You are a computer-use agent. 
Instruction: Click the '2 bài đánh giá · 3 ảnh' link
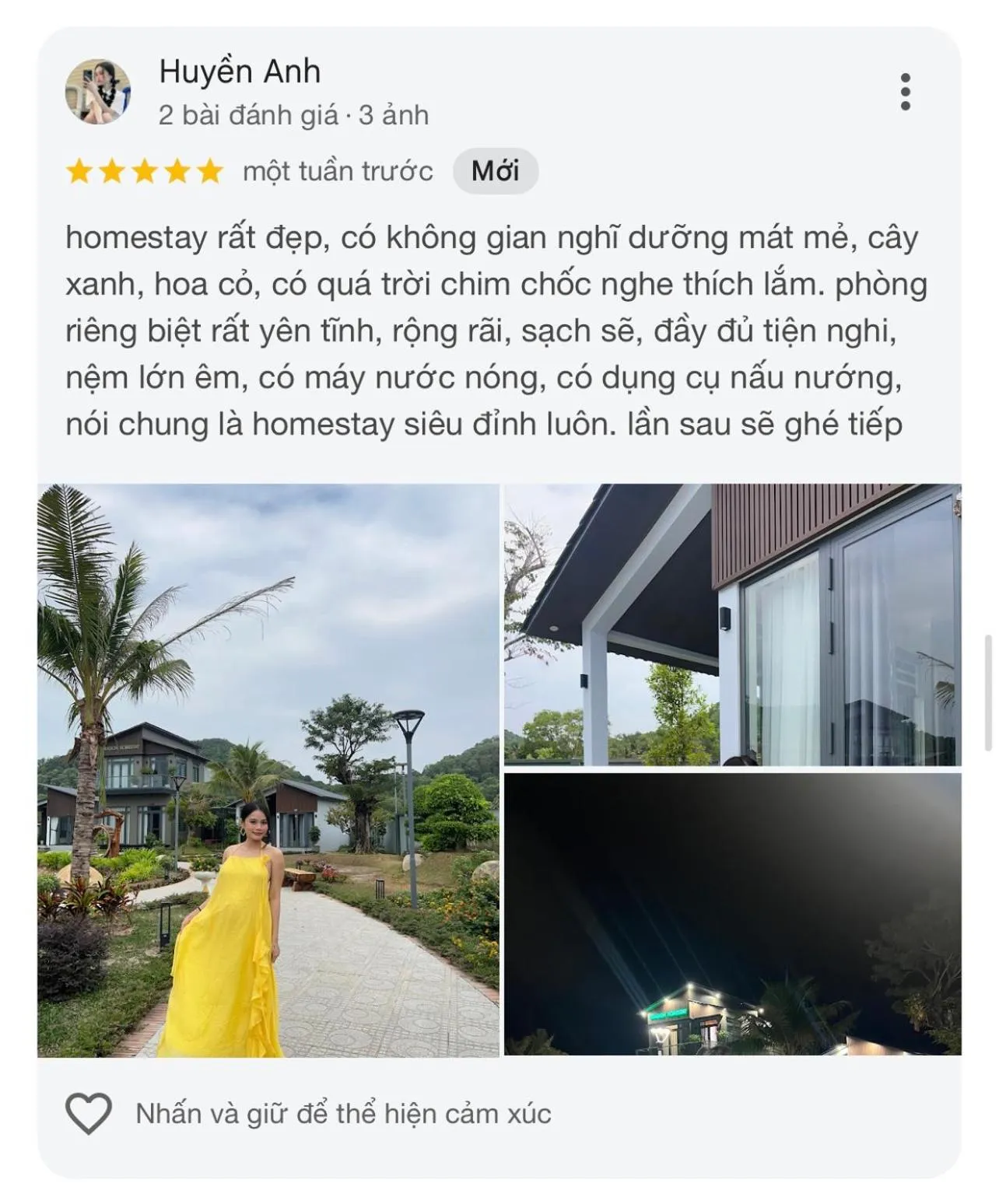291,115
